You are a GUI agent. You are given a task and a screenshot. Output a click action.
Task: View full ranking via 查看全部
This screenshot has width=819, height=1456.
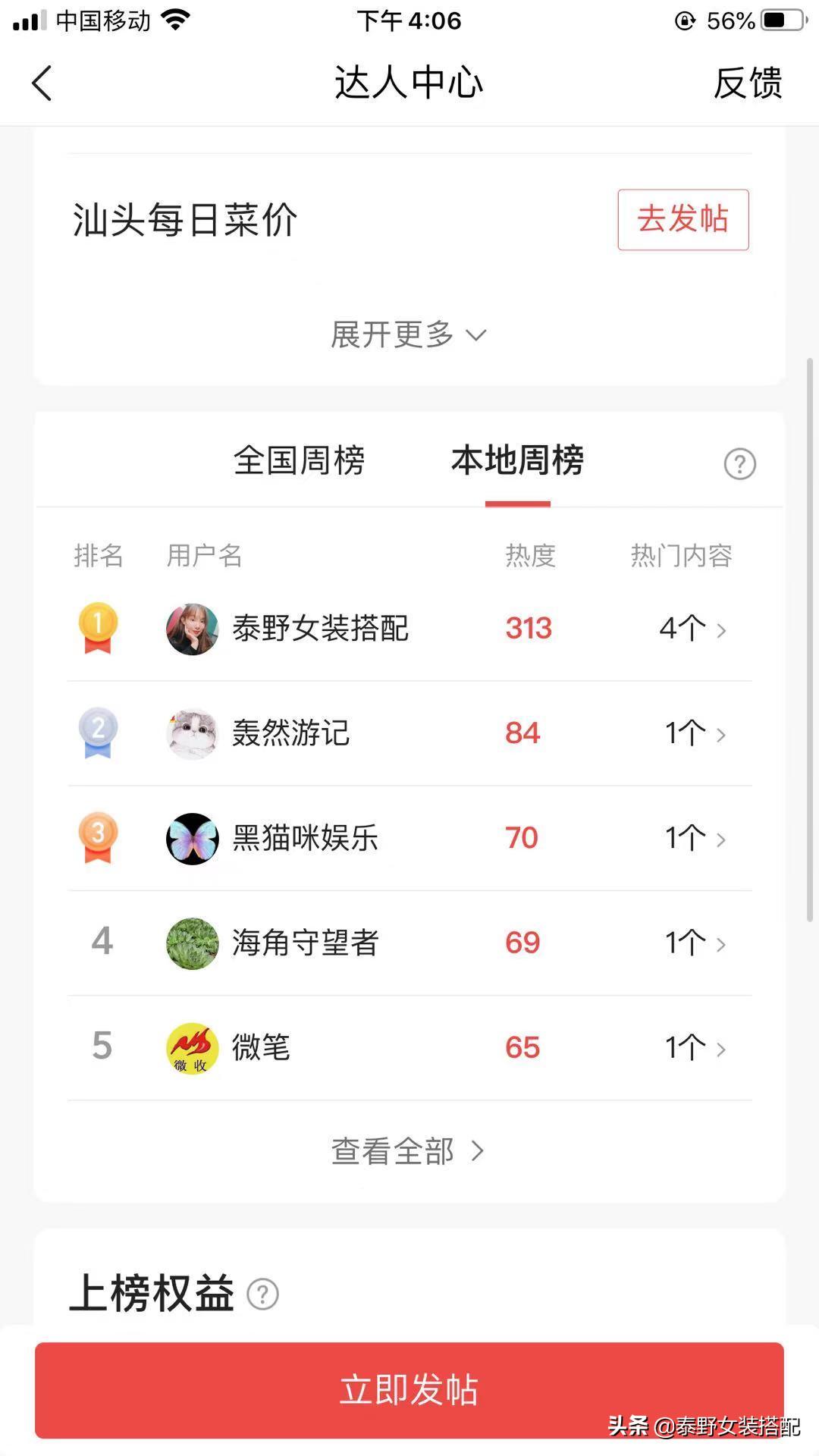coord(408,1151)
